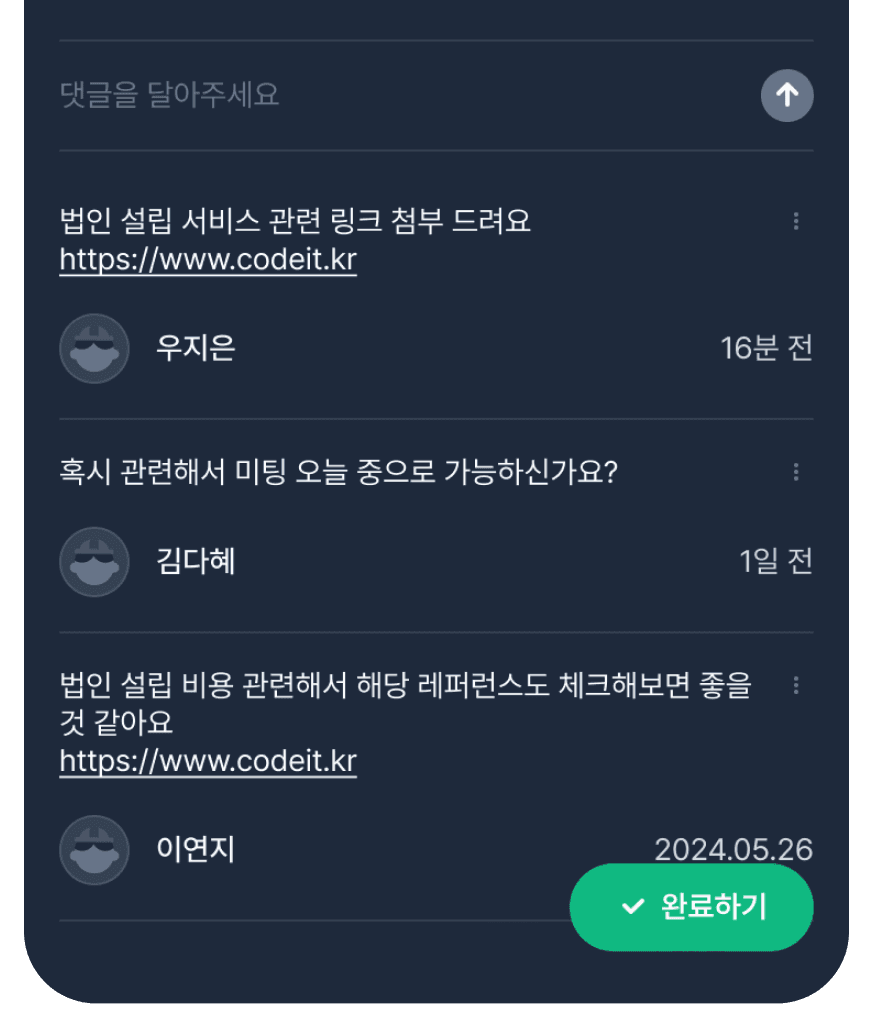Click the upward arrow comment submit icon

pyautogui.click(x=787, y=96)
